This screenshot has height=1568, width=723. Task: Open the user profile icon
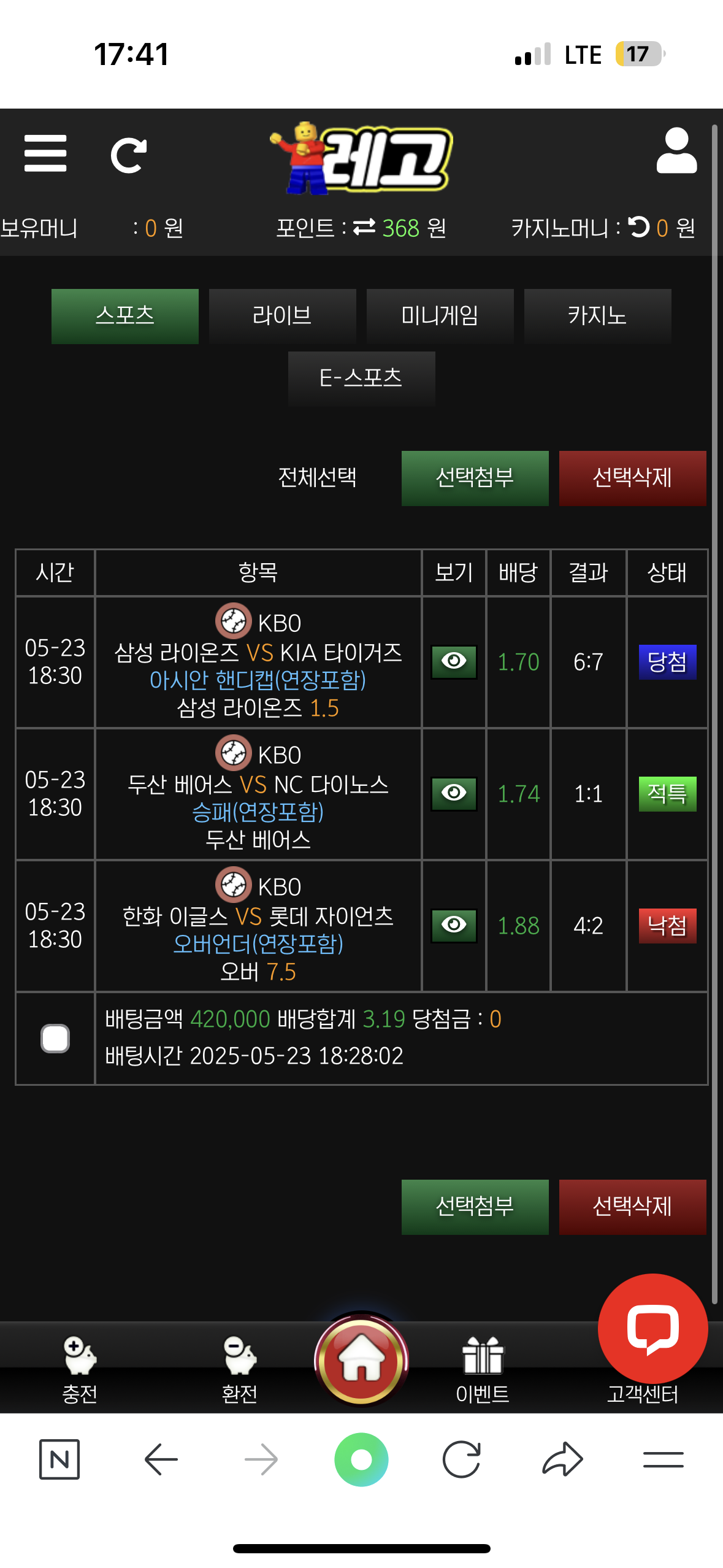(x=676, y=151)
